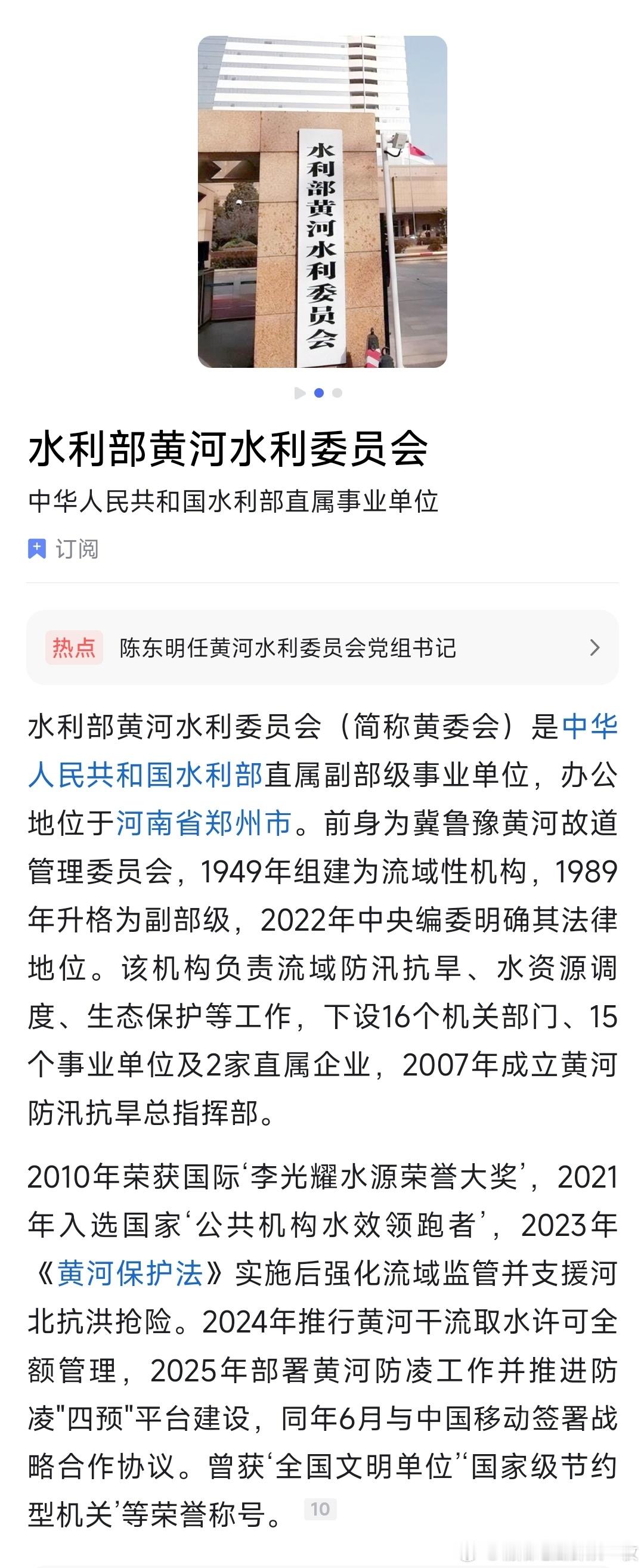The height and width of the screenshot is (1568, 644).
Task: Tap the play triangle carousel indicator
Action: pyautogui.click(x=299, y=394)
